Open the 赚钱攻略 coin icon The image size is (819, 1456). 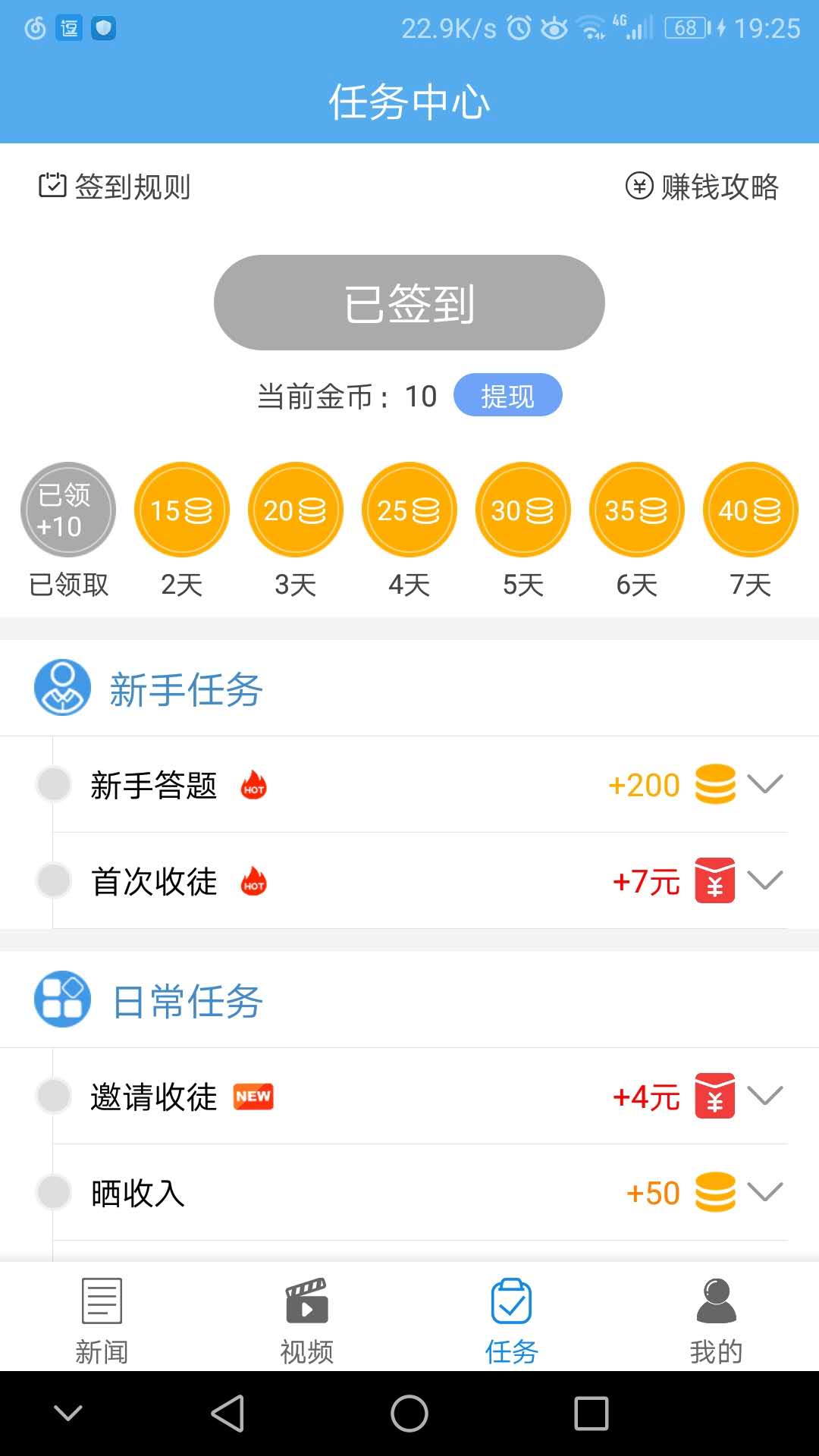[639, 184]
